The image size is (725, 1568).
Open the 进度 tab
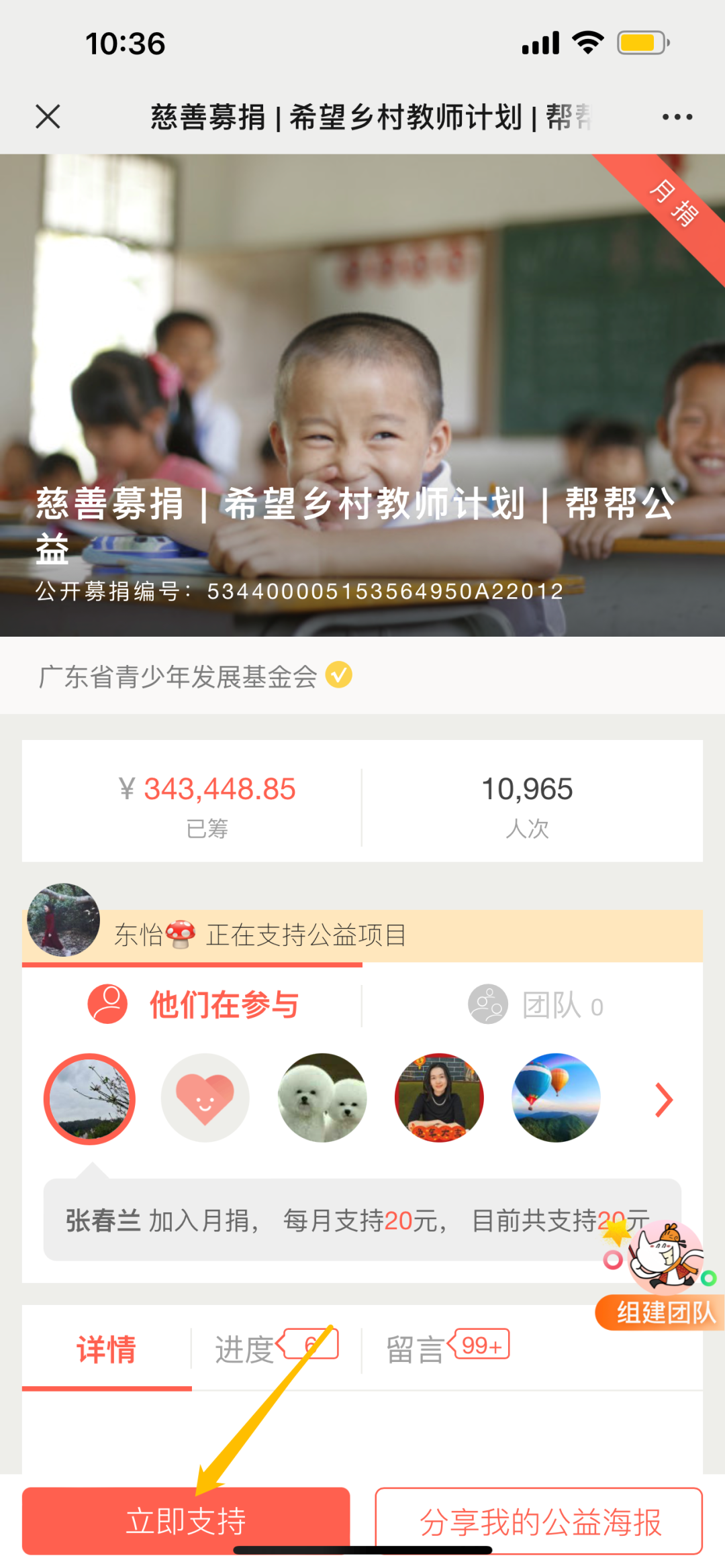(x=244, y=1349)
